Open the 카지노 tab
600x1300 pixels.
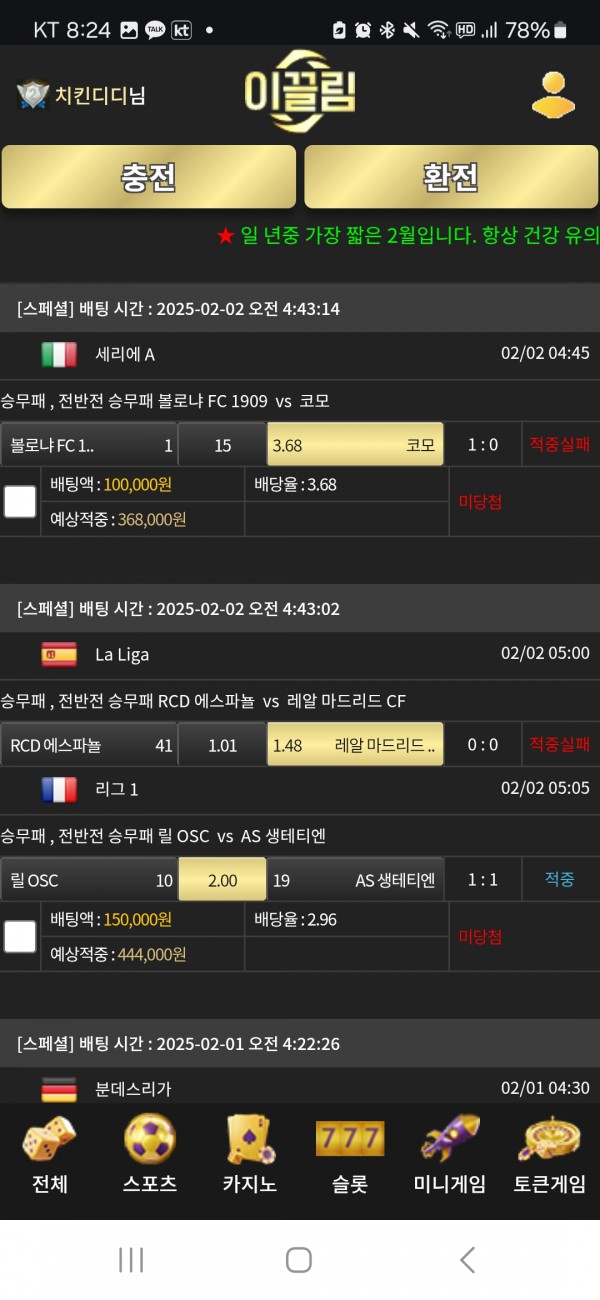[x=250, y=1156]
